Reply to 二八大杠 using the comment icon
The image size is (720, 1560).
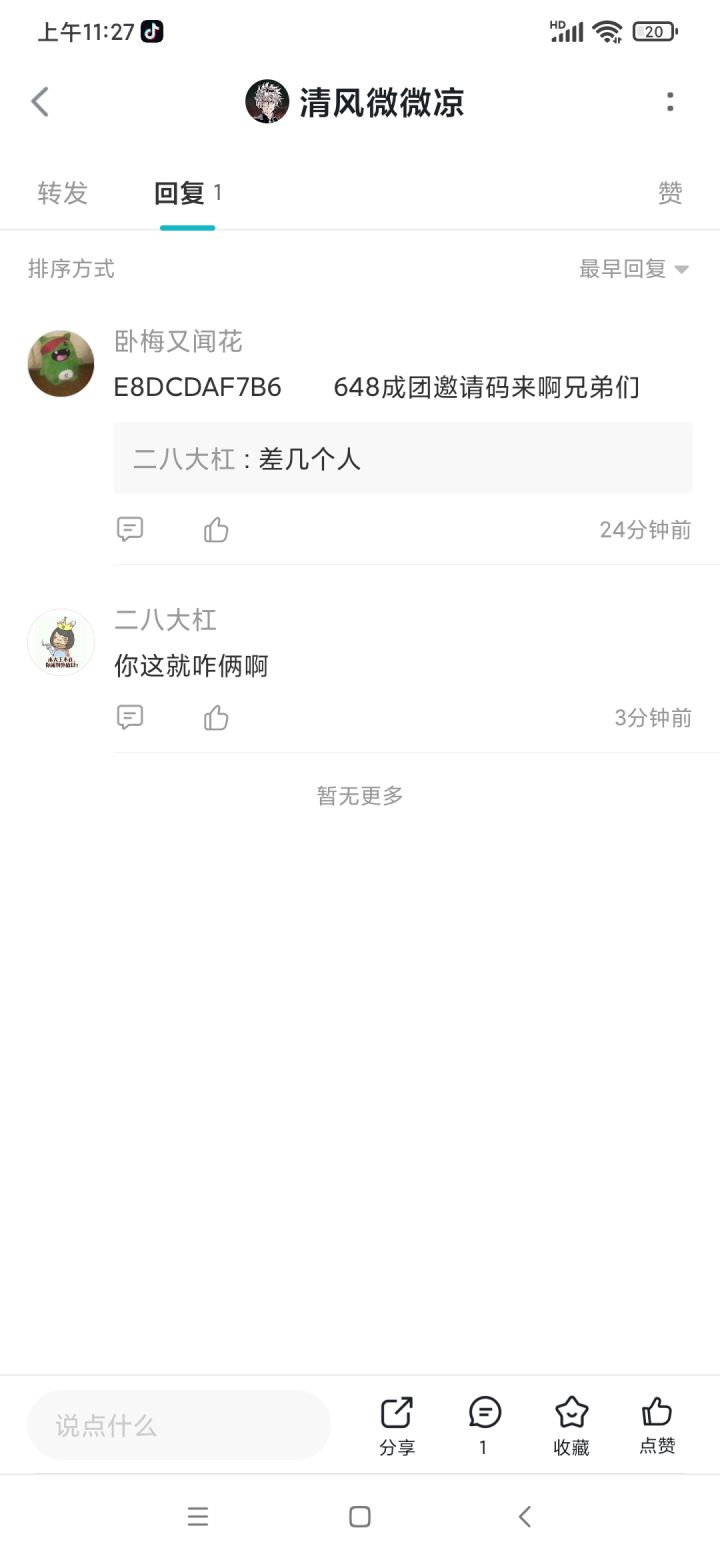click(x=131, y=717)
